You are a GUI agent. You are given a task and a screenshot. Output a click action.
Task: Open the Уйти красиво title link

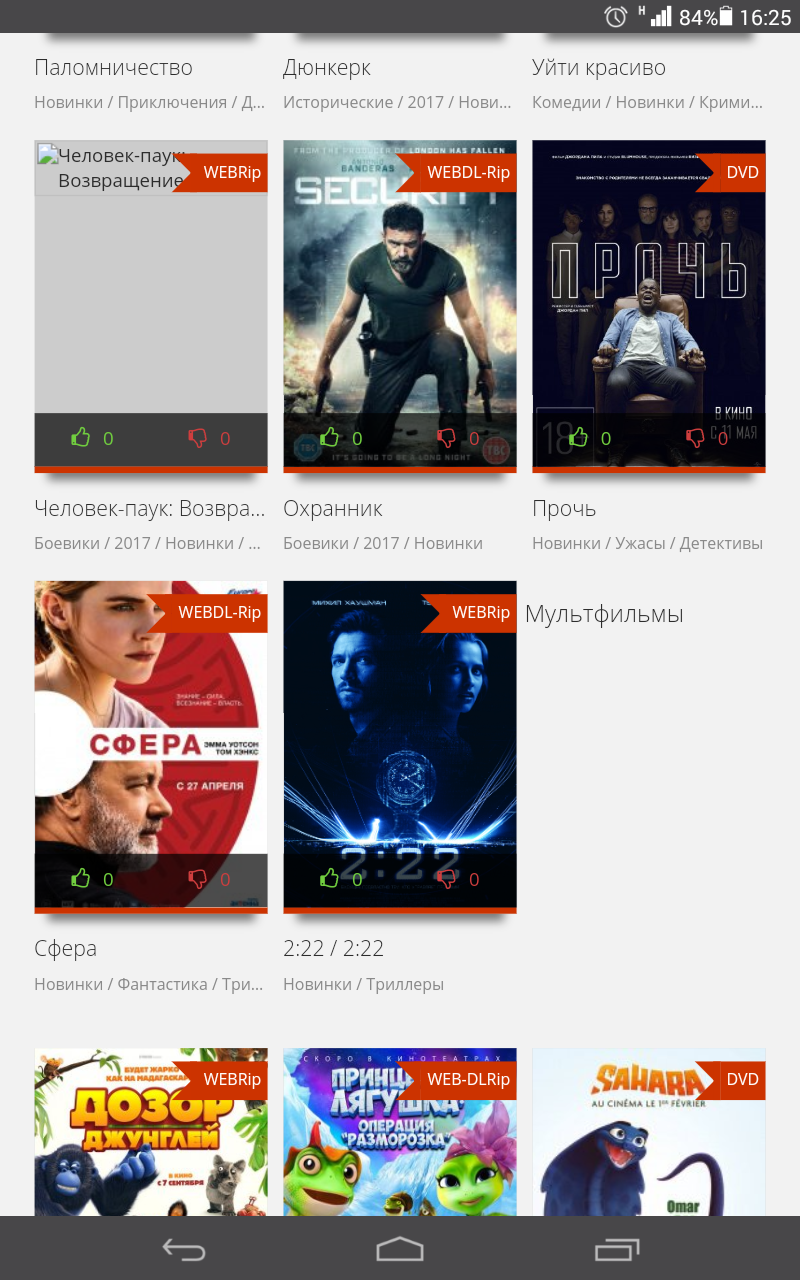(x=598, y=68)
